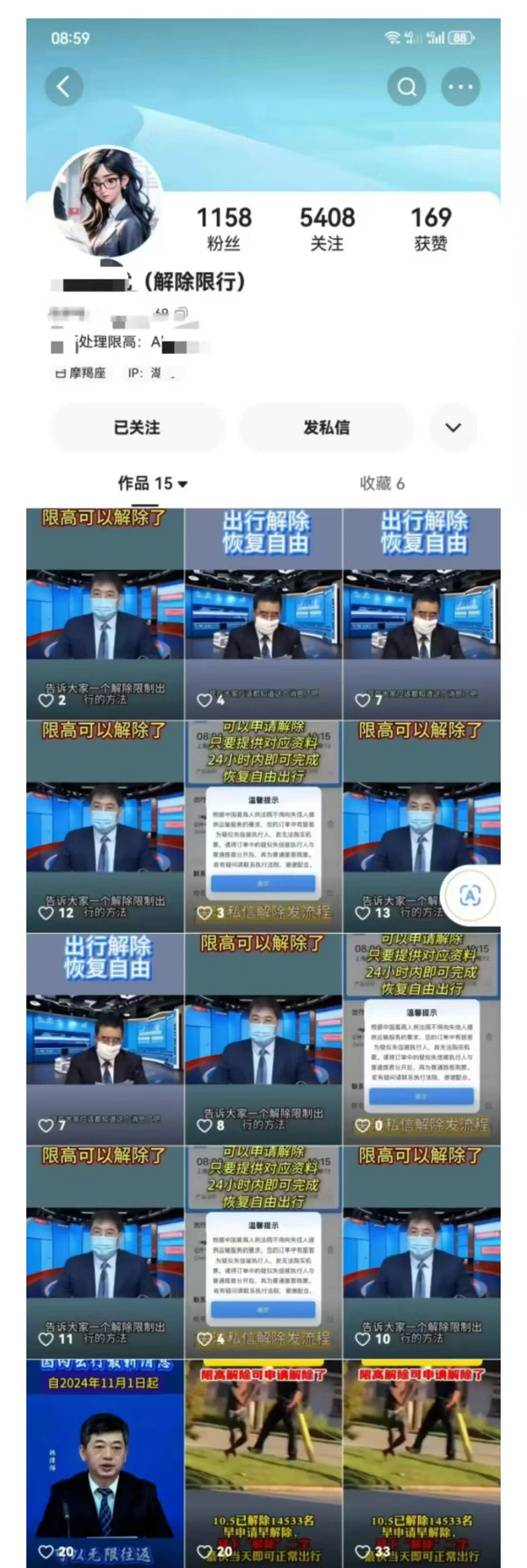Open the 5408 关注 following list
This screenshot has width=527, height=1568.
coord(327,228)
